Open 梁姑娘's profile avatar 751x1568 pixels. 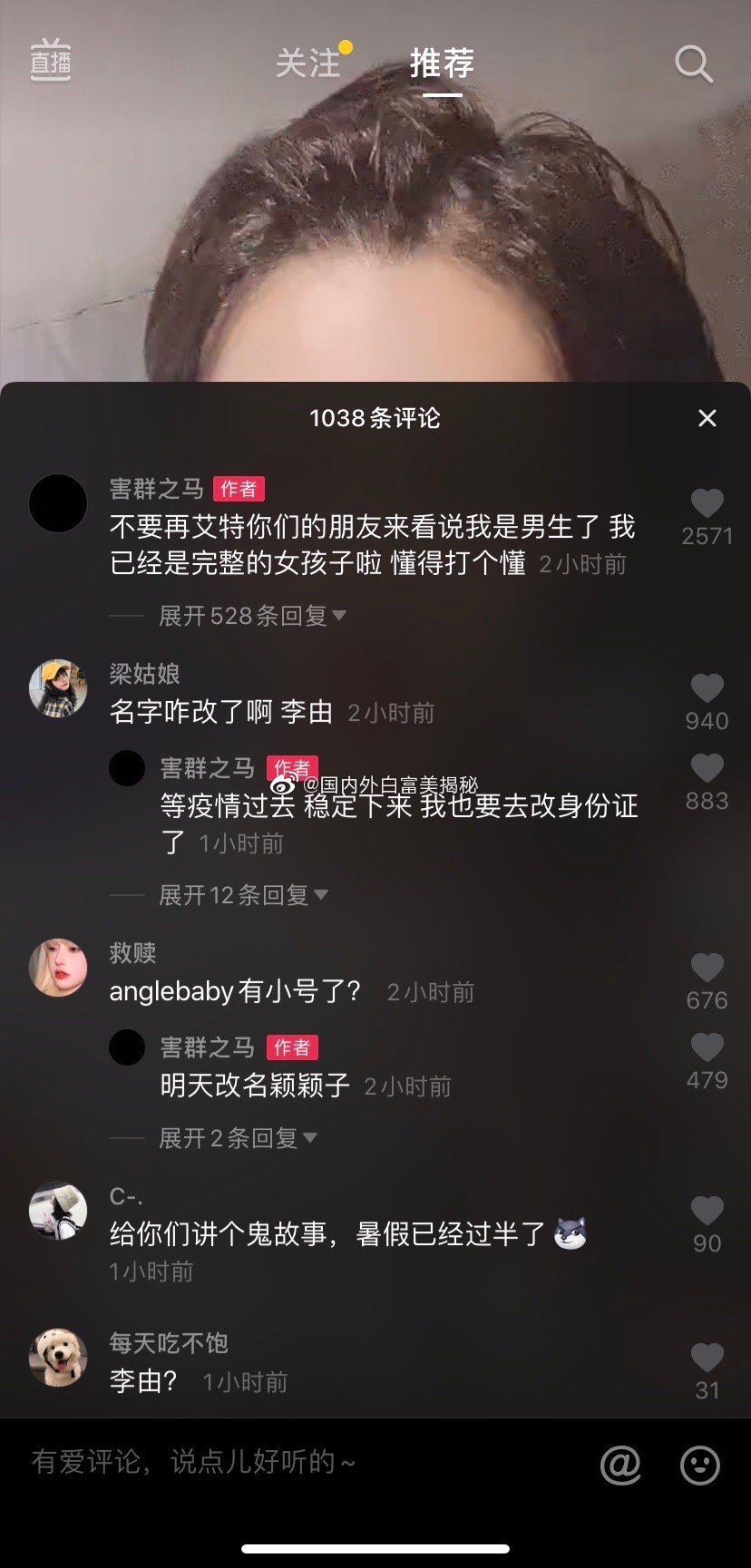click(x=58, y=688)
